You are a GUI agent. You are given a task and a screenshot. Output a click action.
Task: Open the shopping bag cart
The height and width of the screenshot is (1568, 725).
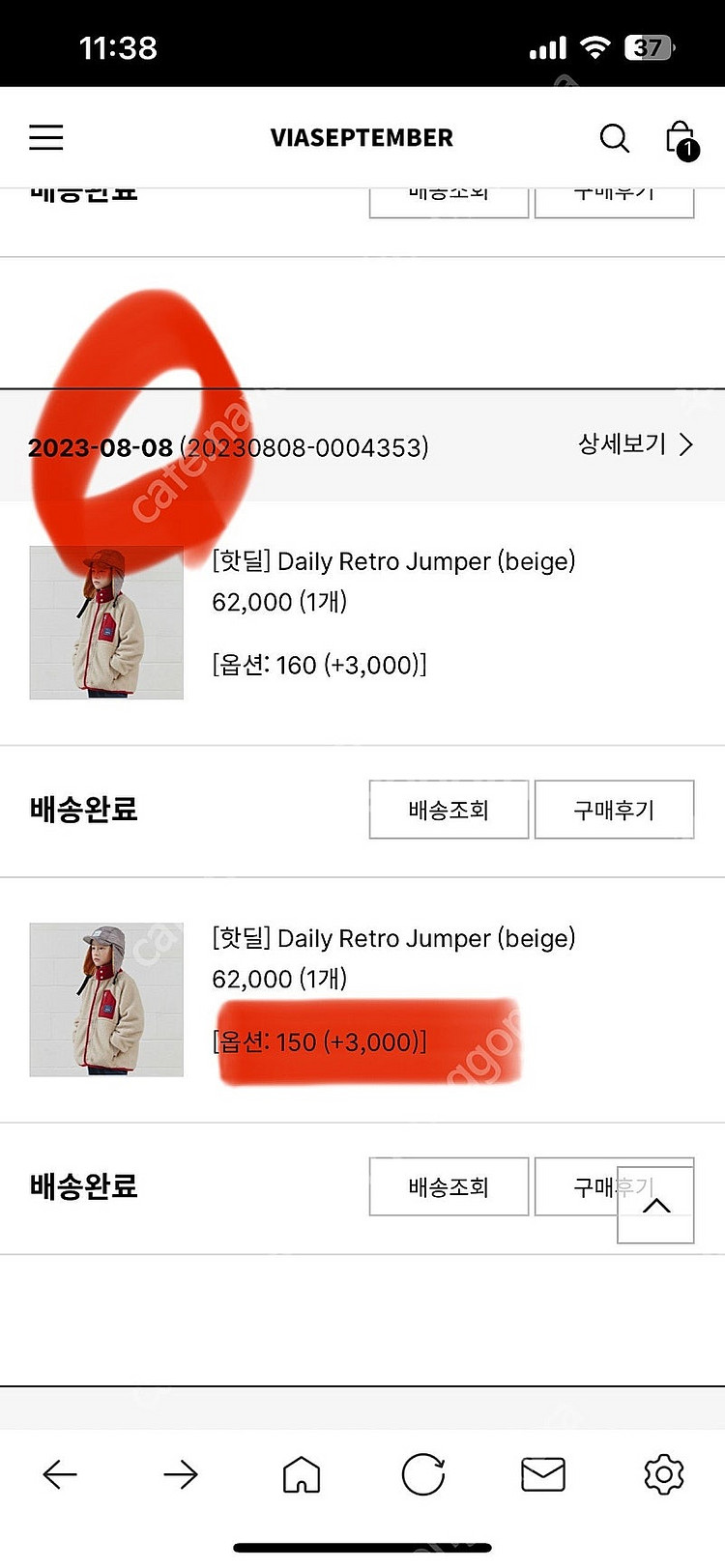(x=681, y=139)
